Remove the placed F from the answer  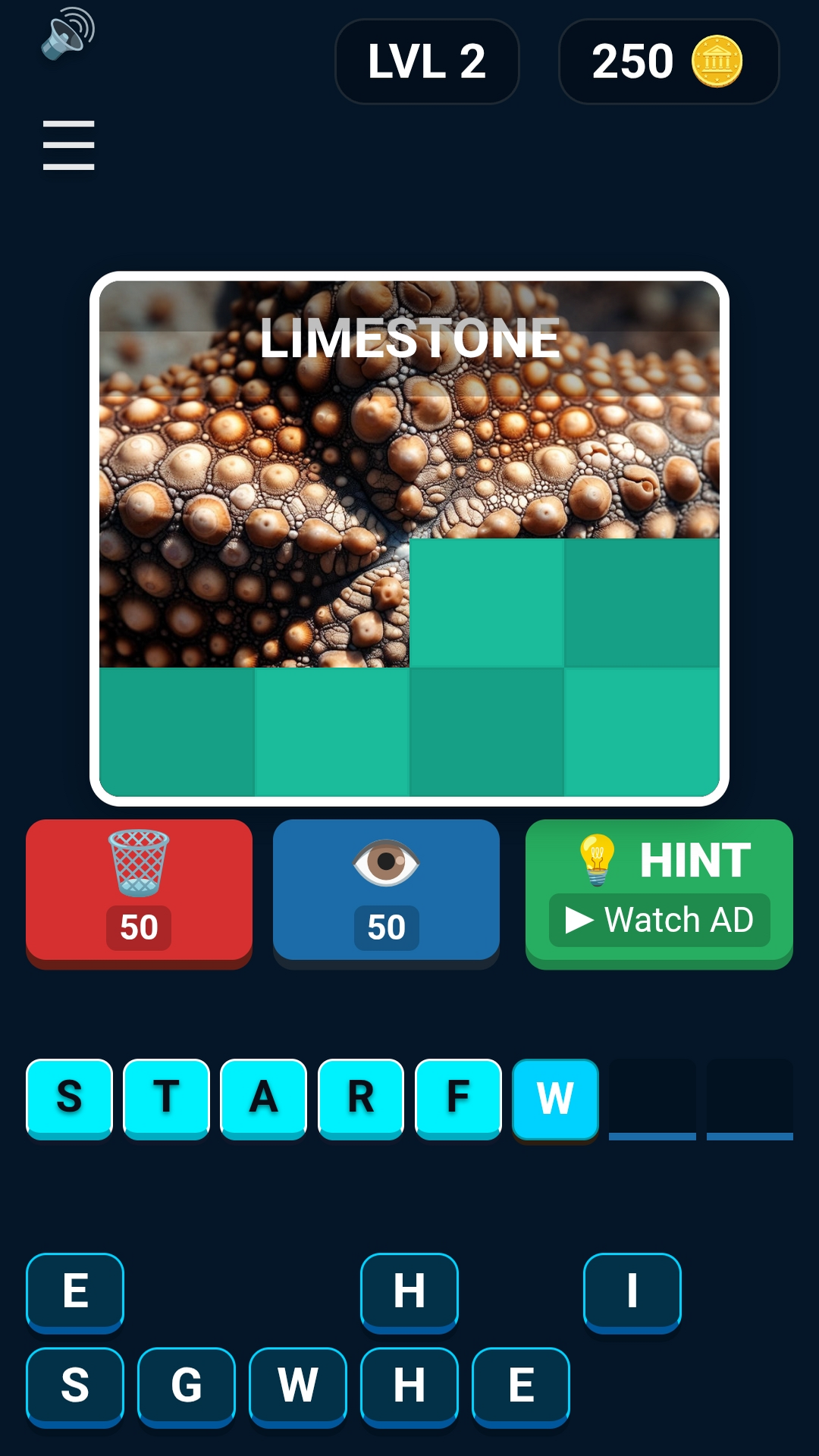458,1098
